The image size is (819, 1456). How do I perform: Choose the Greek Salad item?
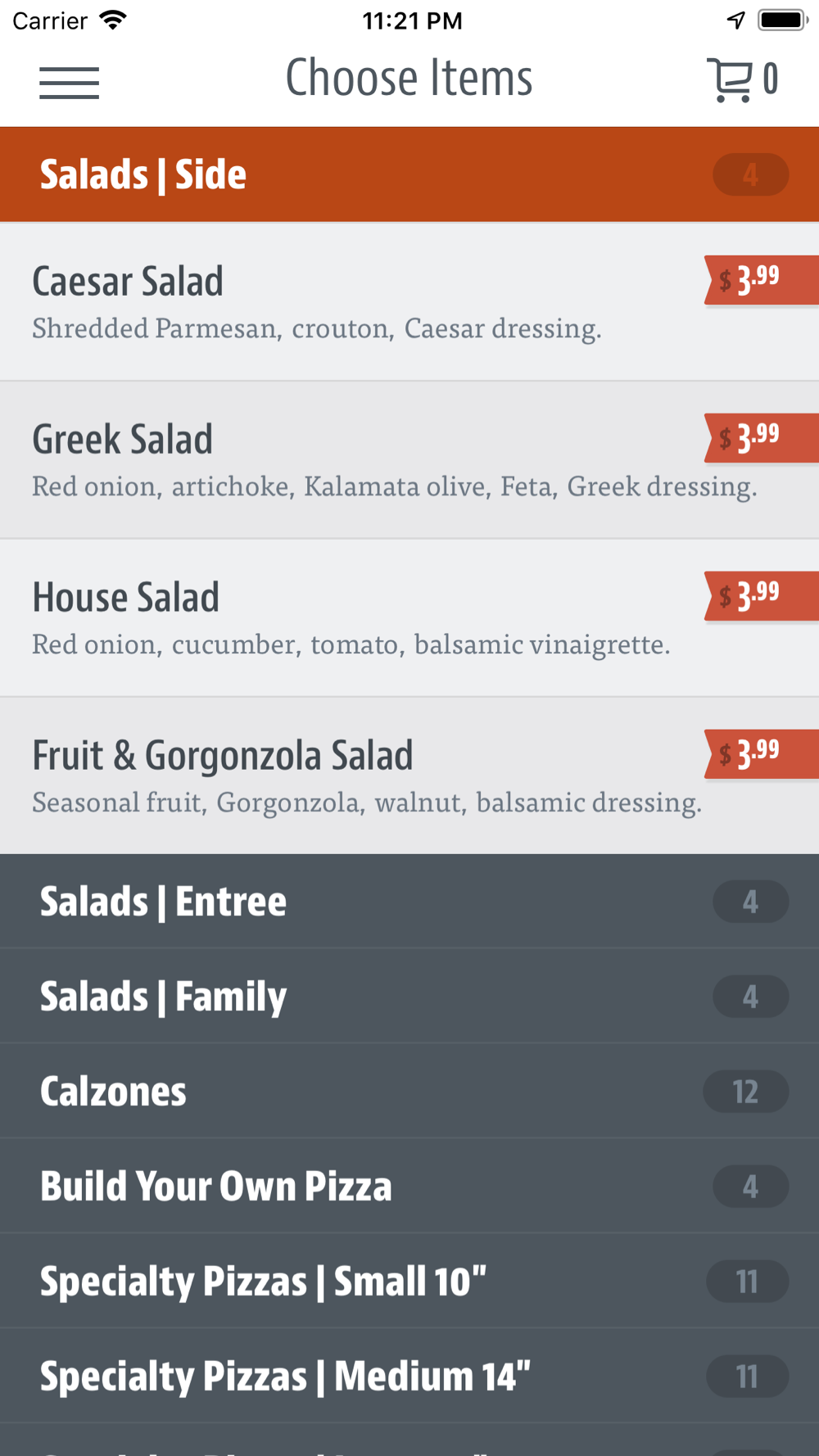tap(409, 459)
